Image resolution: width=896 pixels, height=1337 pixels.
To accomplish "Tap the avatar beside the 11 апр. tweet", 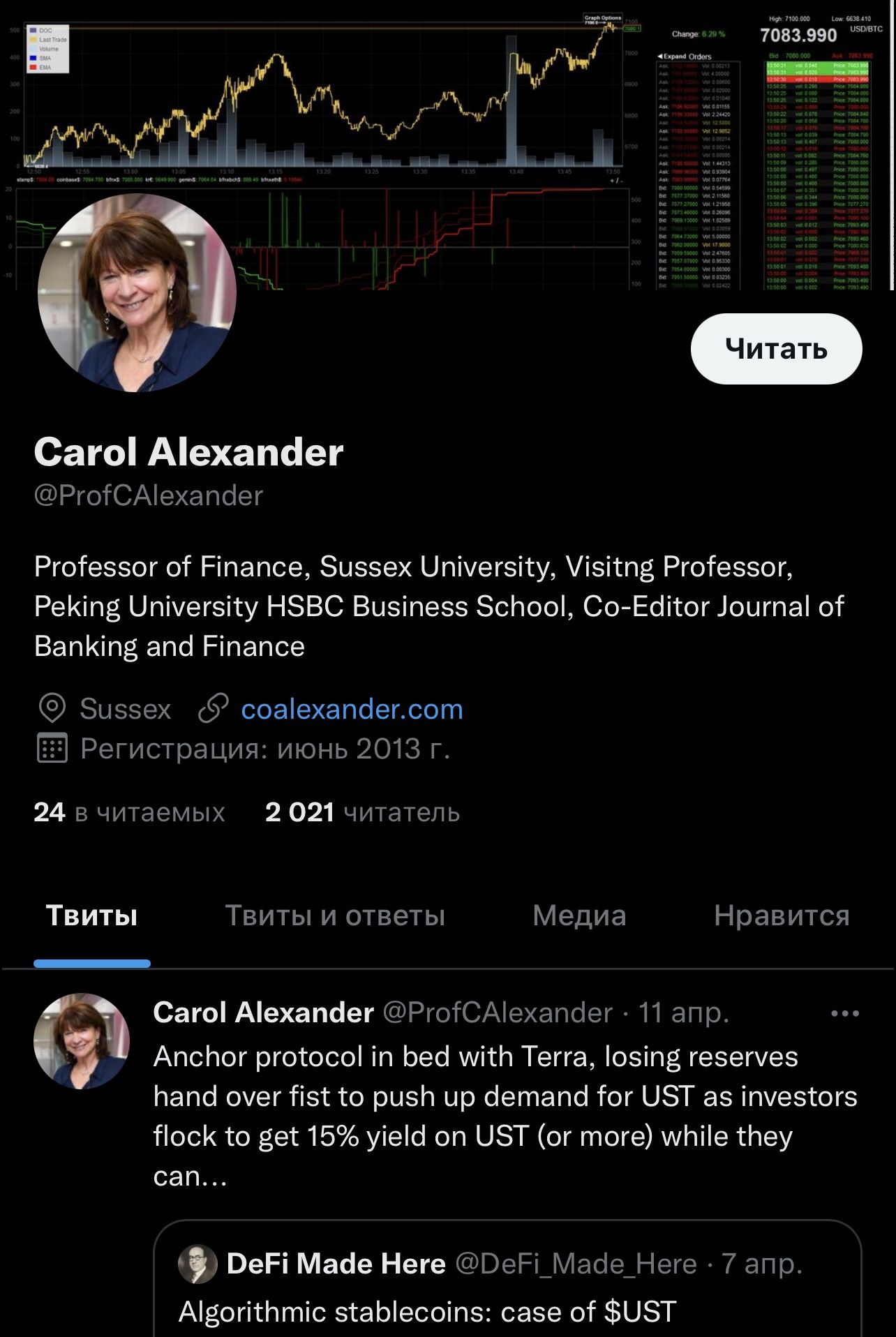I will point(82,1040).
